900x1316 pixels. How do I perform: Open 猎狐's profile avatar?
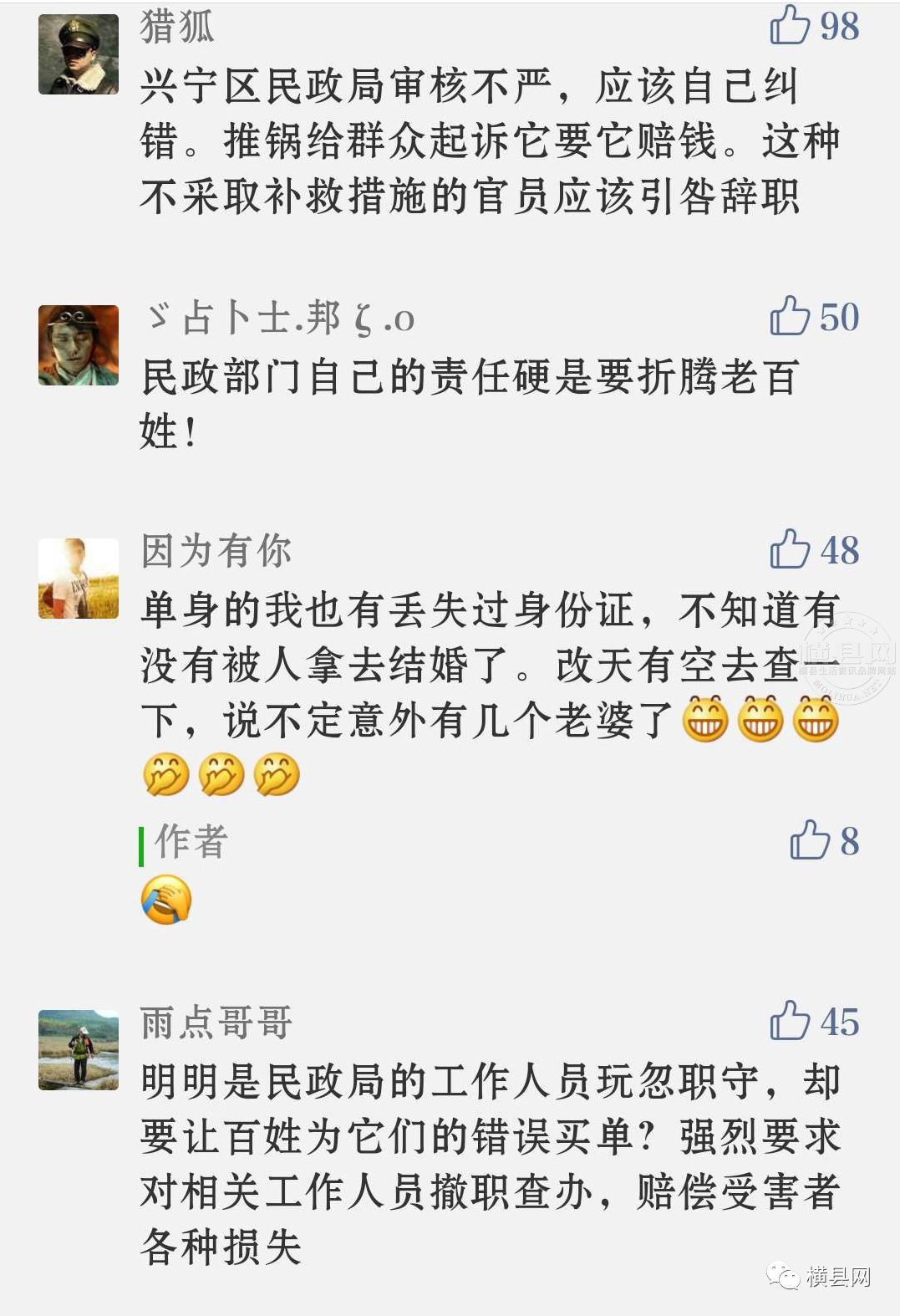79,54
